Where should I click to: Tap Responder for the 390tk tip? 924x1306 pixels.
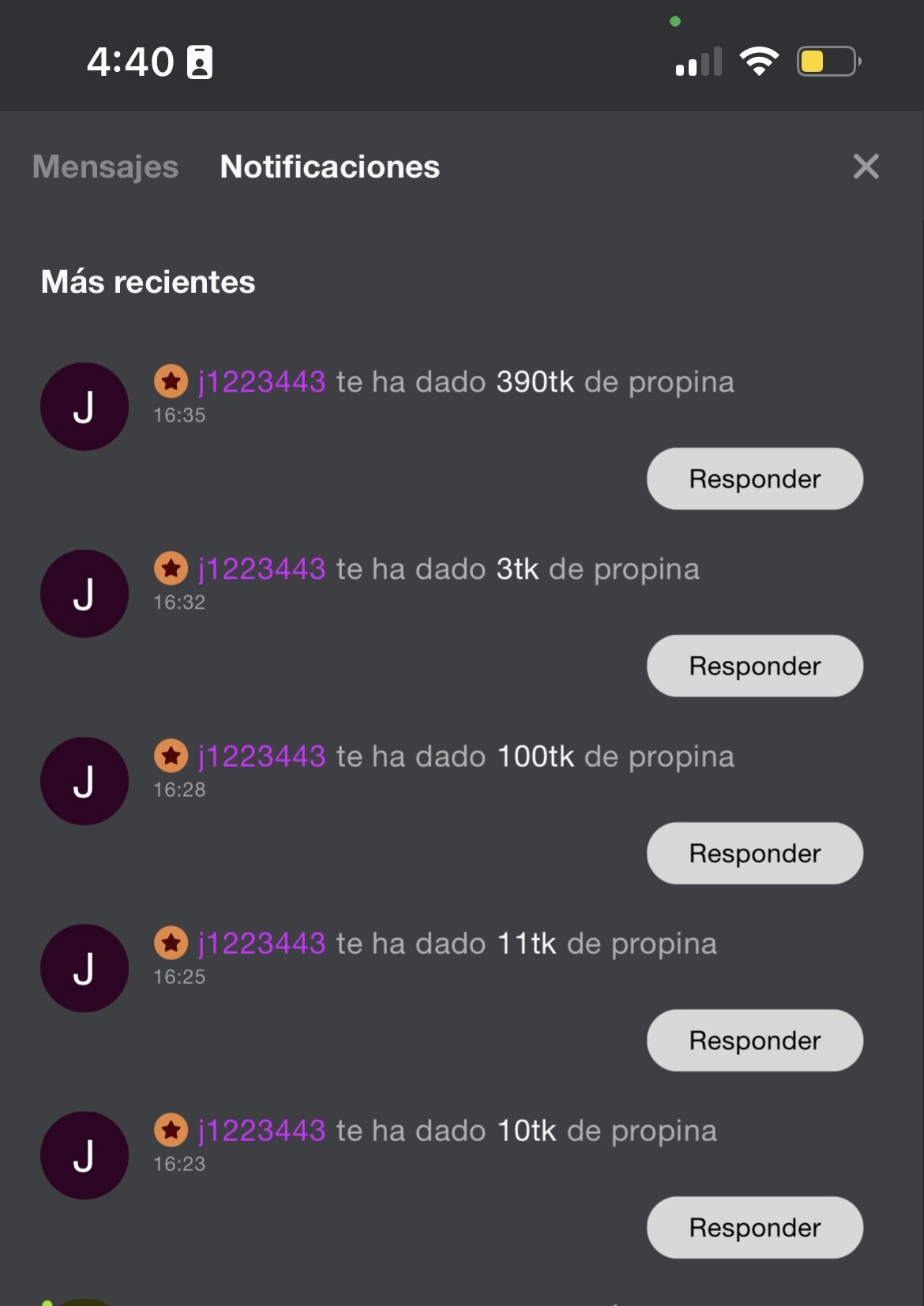click(x=754, y=478)
